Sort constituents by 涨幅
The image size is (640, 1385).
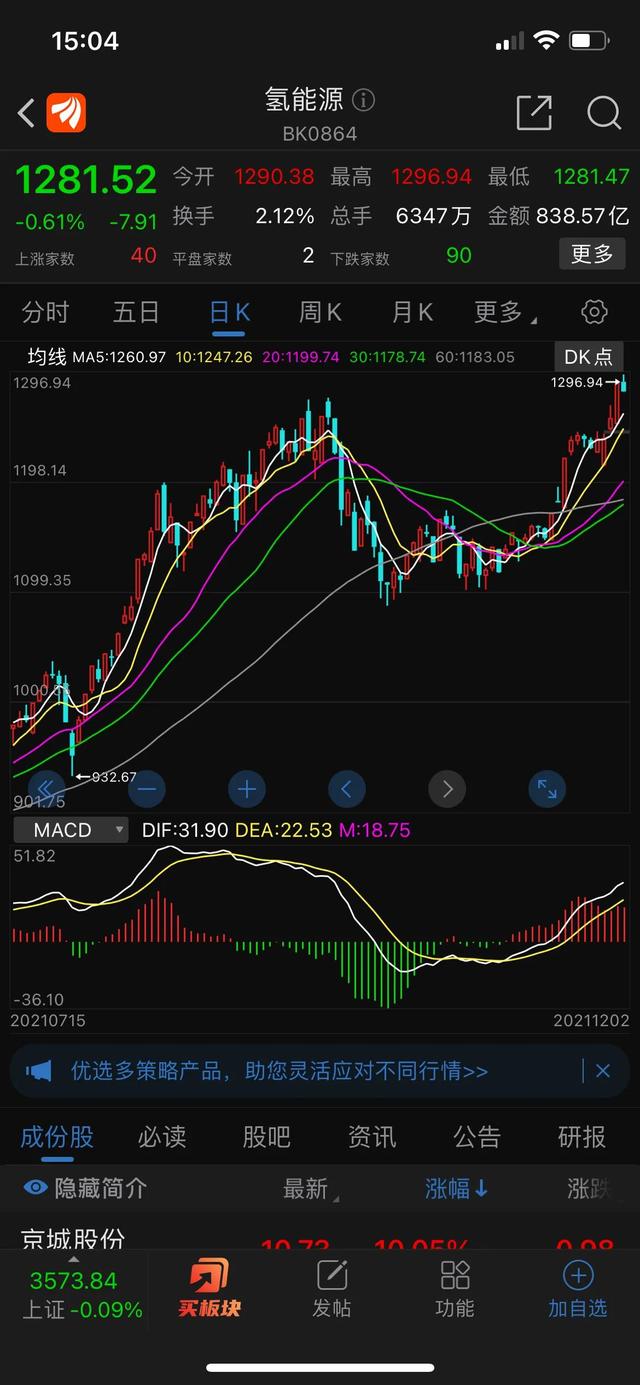456,1189
